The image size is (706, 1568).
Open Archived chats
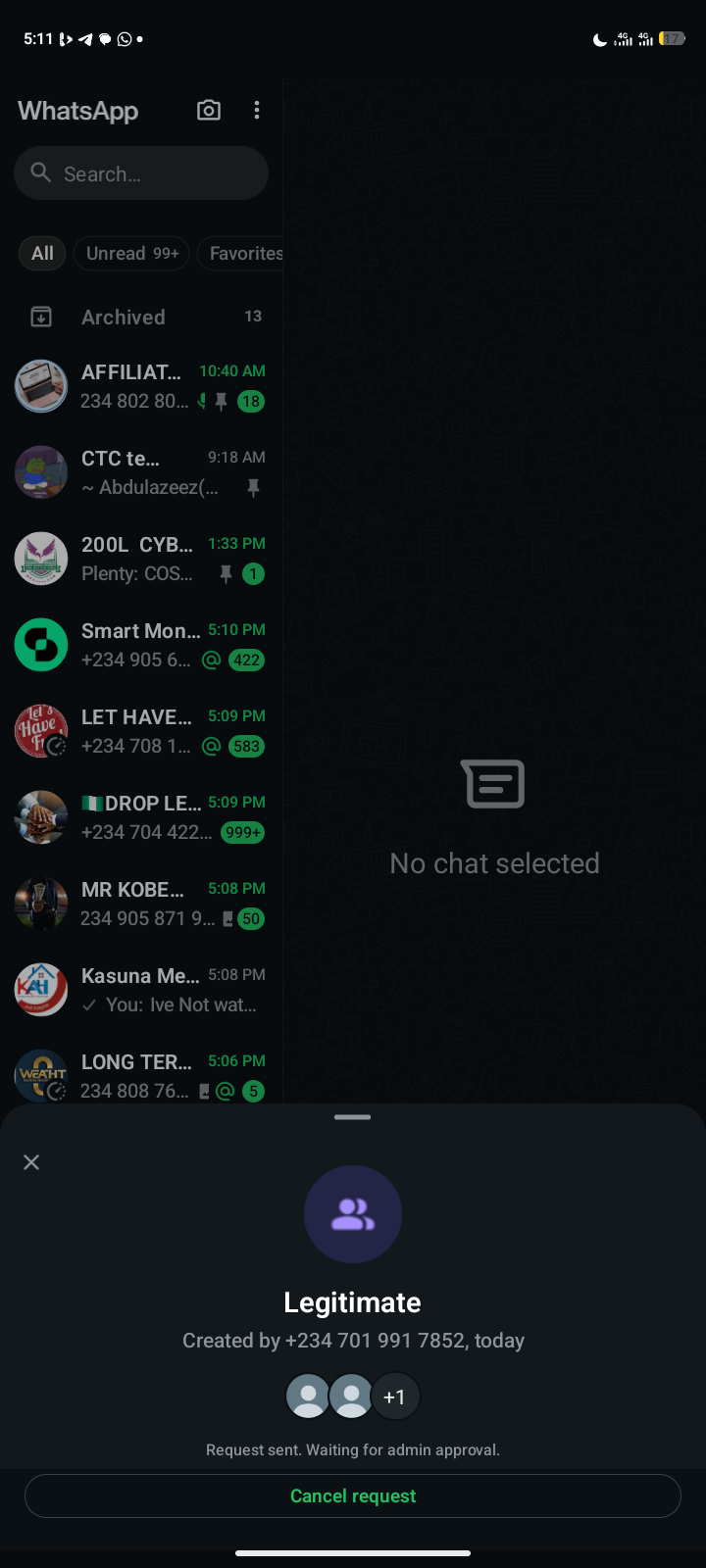141,317
